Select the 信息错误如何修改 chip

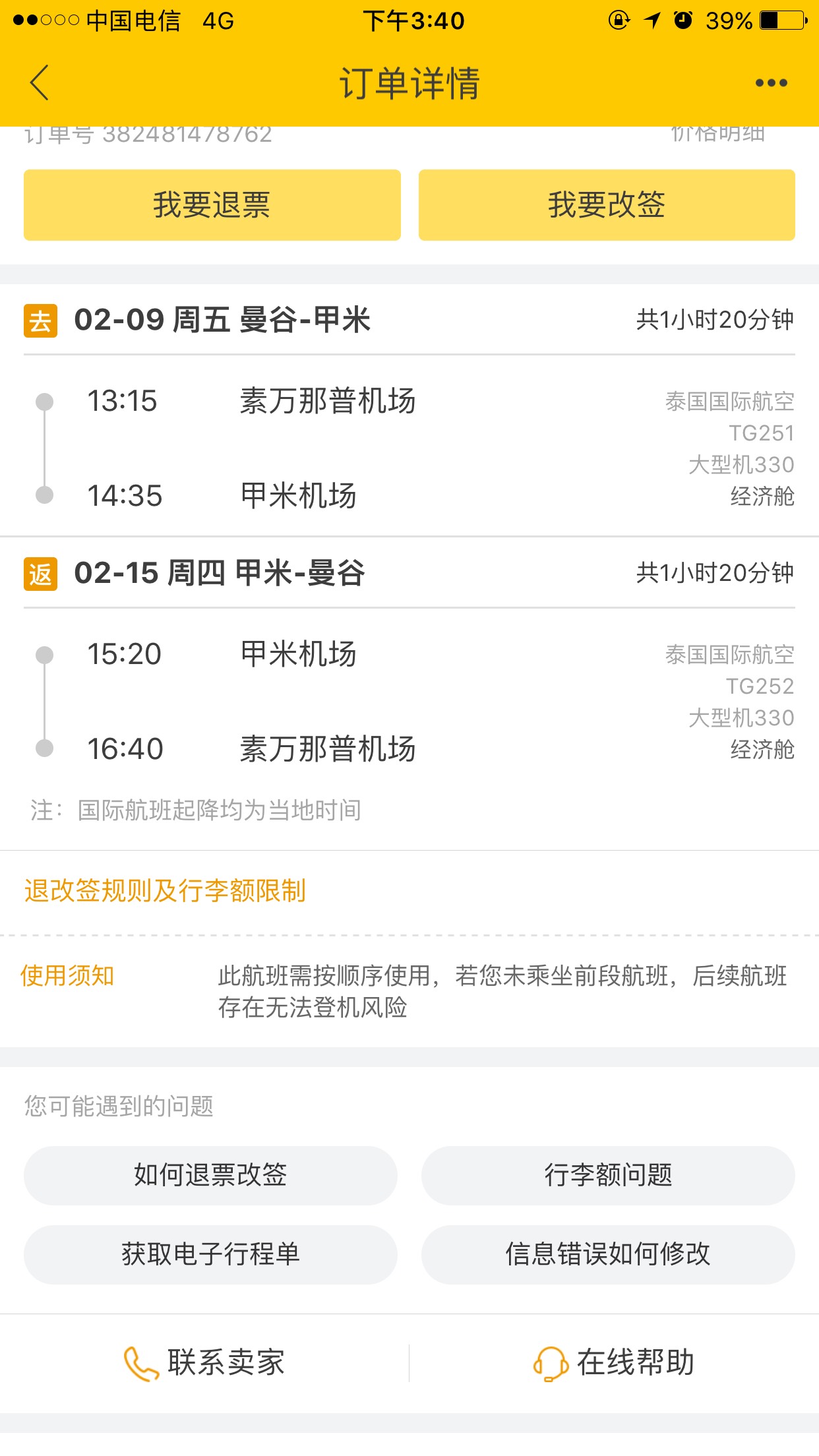pos(608,1254)
